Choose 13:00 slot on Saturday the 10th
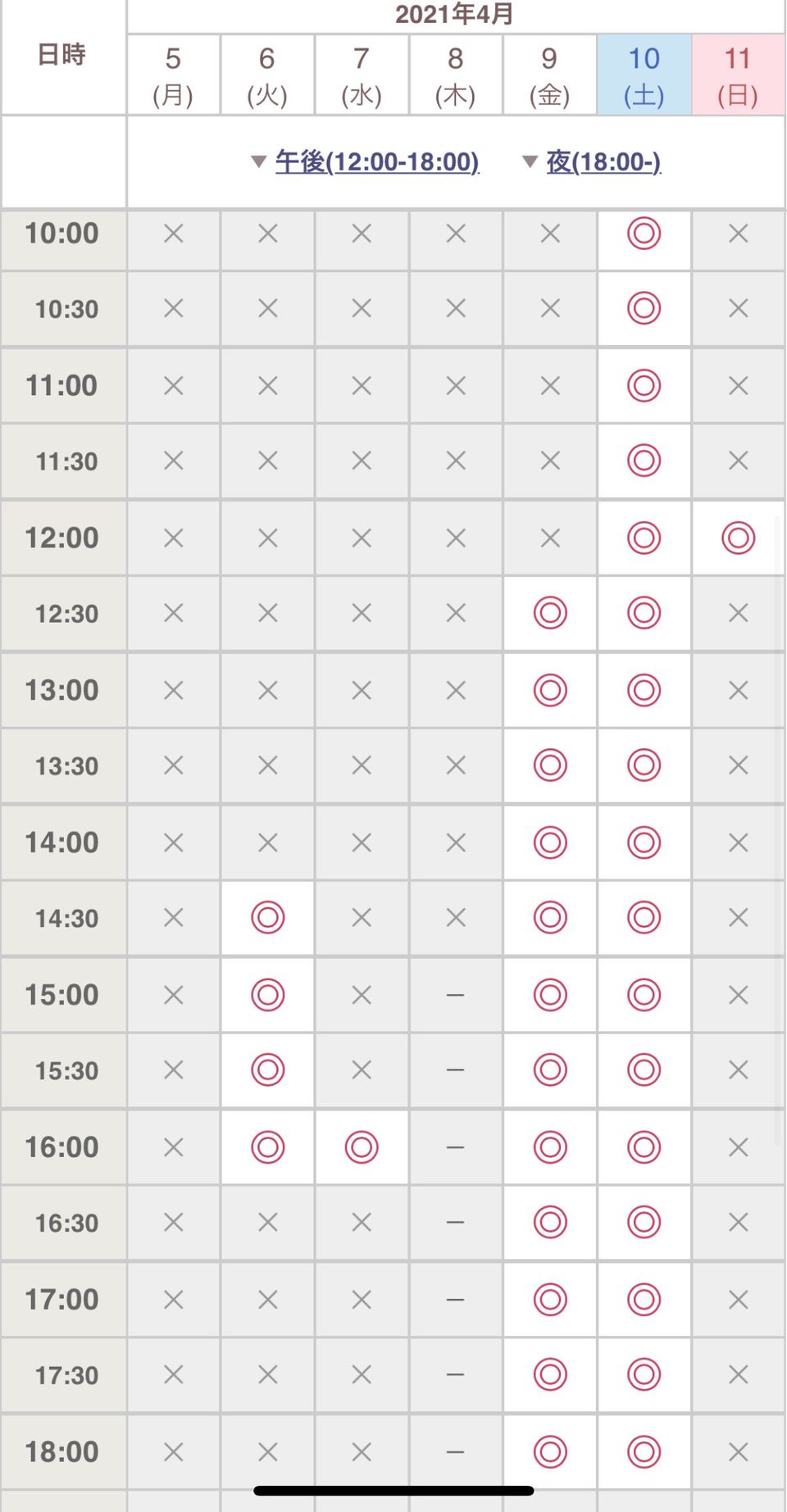The height and width of the screenshot is (1512, 787). (644, 690)
